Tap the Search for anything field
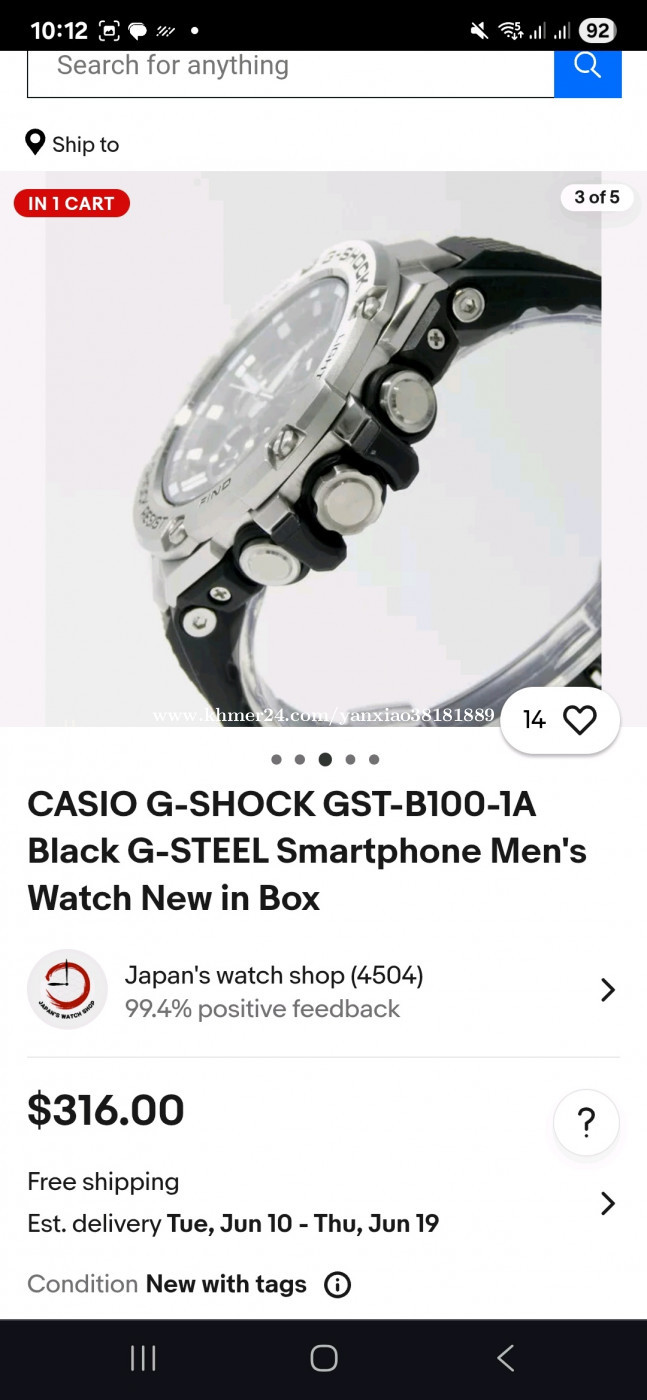This screenshot has width=647, height=1400. click(291, 68)
